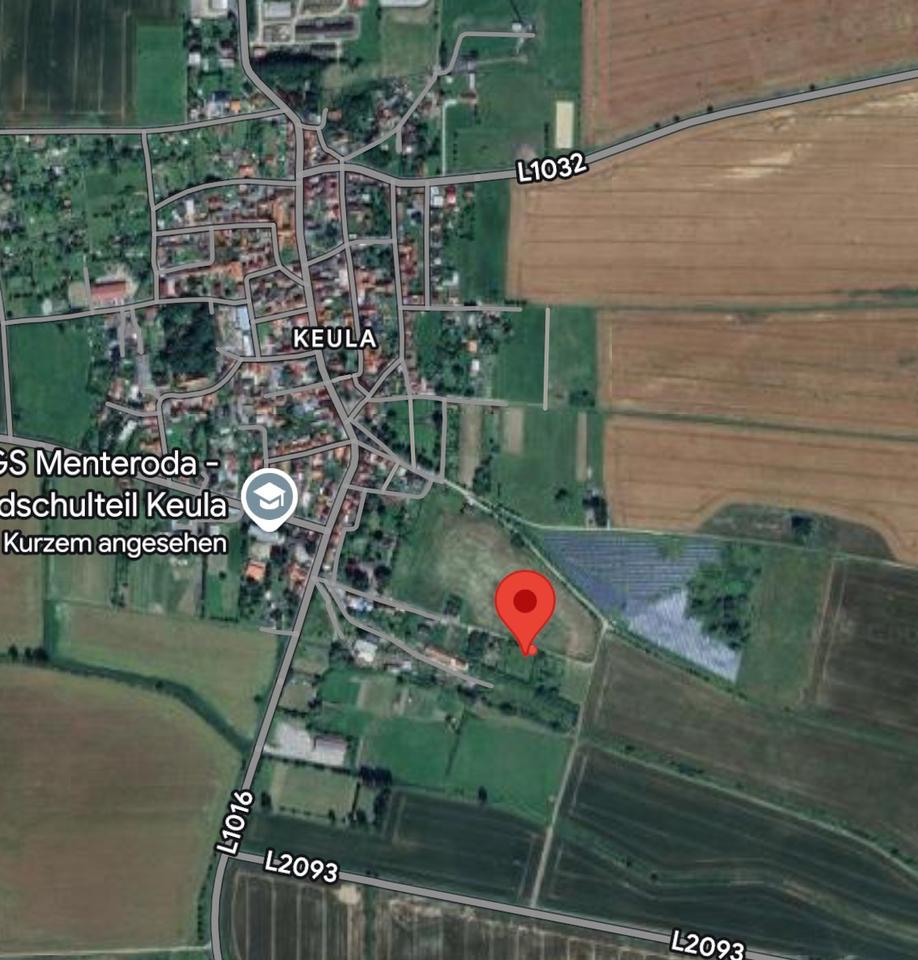918x960 pixels.
Task: Open the GS Menteroda school marker
Action: [x=269, y=497]
